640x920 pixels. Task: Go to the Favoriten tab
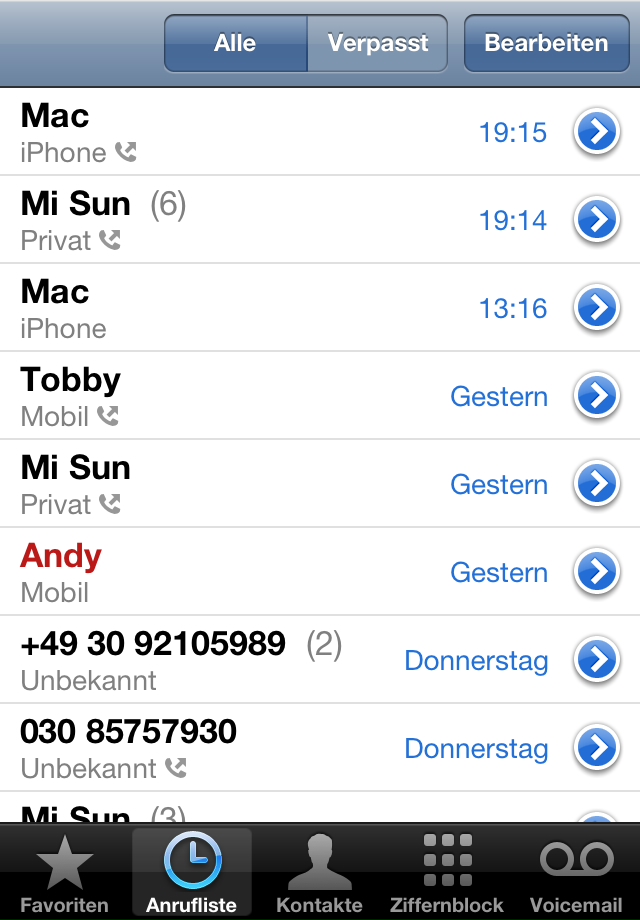pyautogui.click(x=64, y=872)
